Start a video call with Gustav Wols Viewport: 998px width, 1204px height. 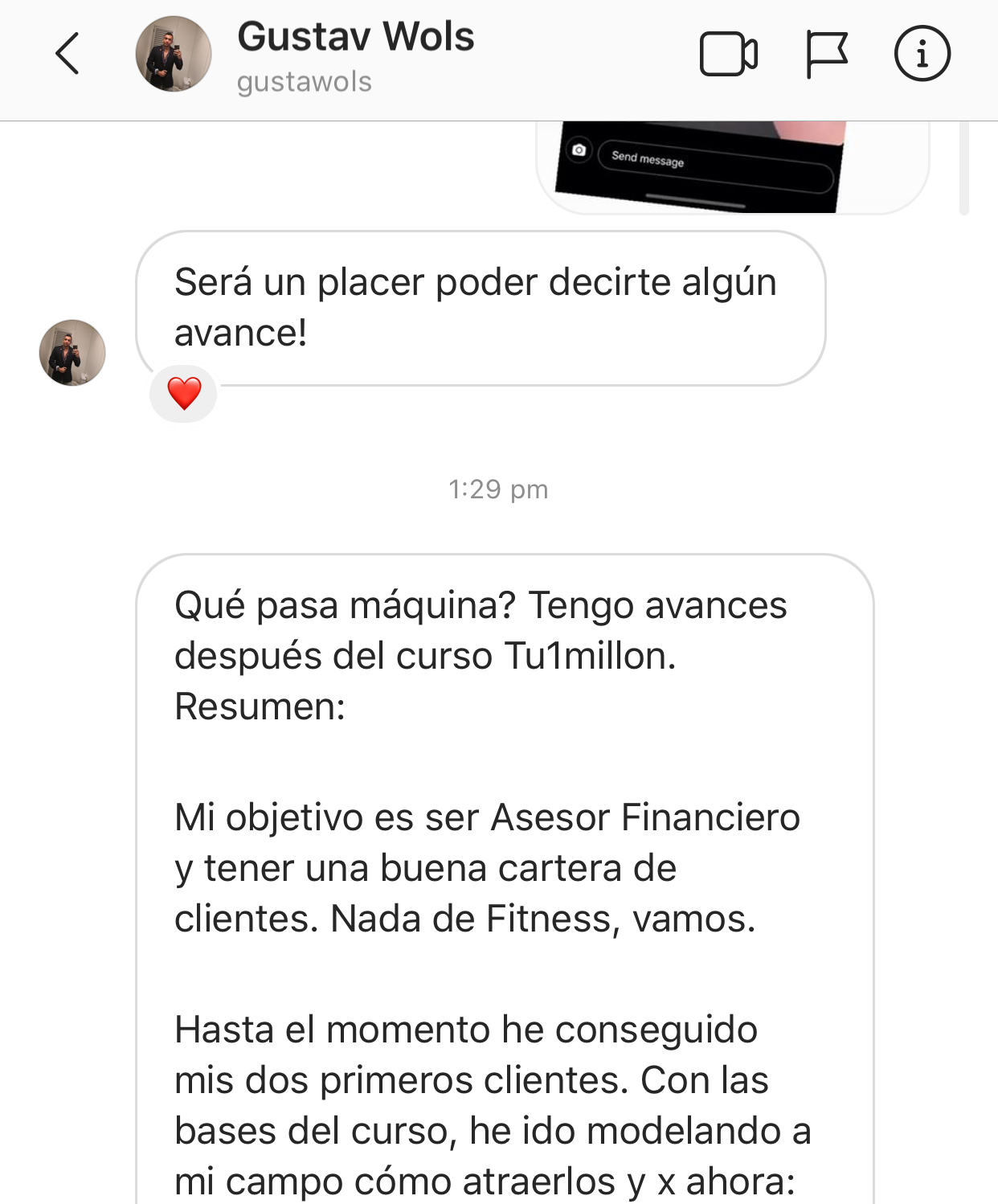point(728,55)
